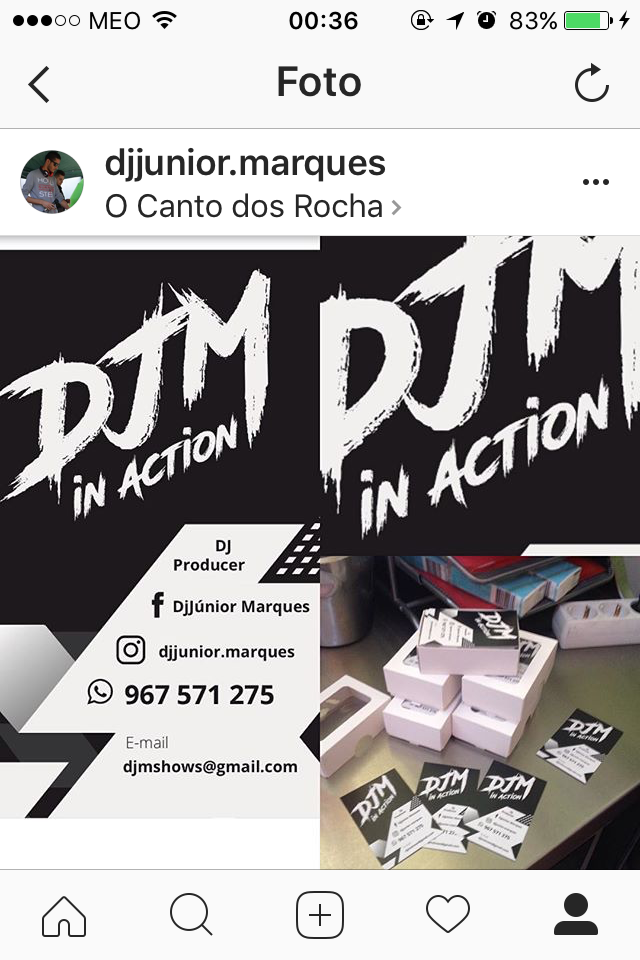The height and width of the screenshot is (960, 640).
Task: Tap the DJM In Action post photo
Action: (320, 552)
